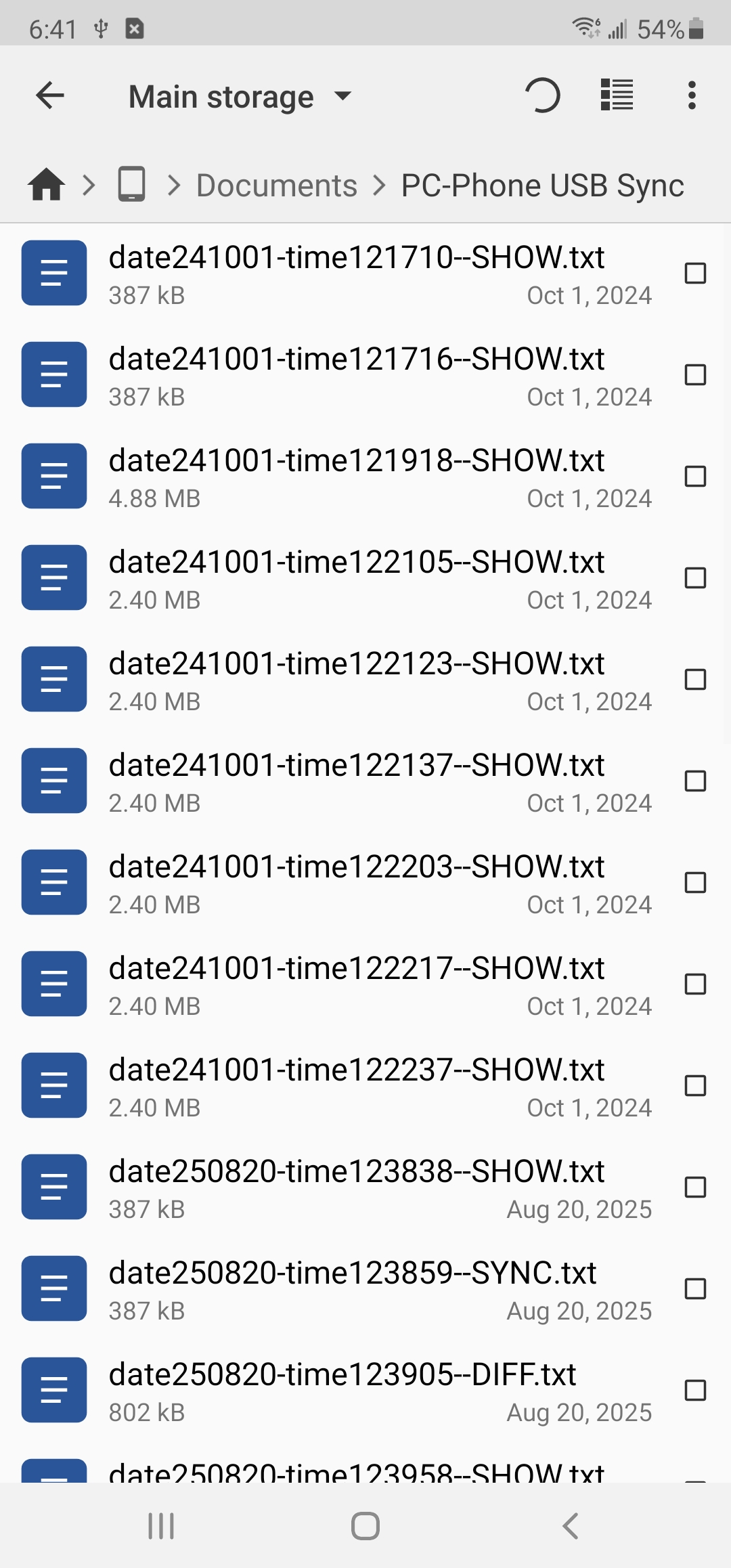Select the checkbox for date250820-time123905--DIFF.txt
Viewport: 731px width, 1568px height.
(x=695, y=1390)
